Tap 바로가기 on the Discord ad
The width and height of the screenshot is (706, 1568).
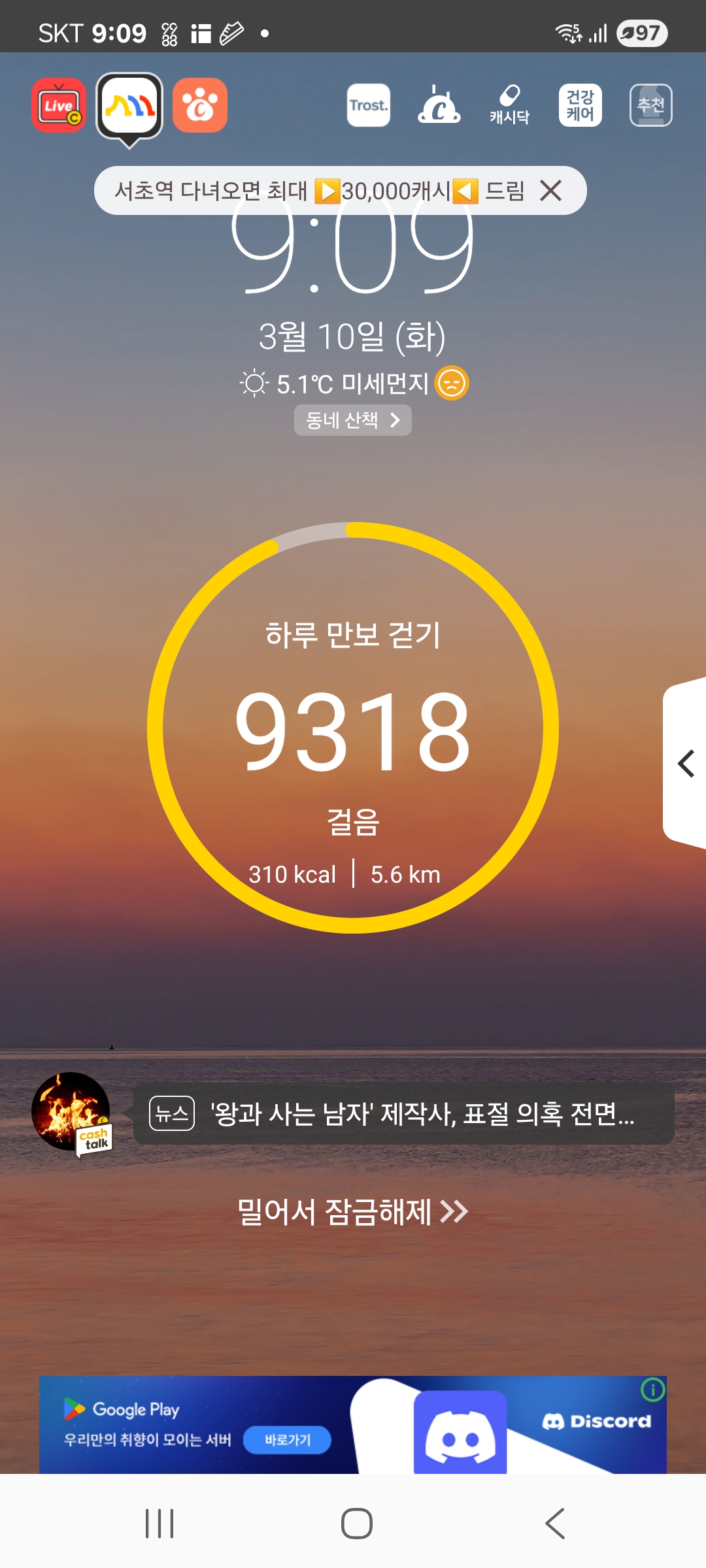[x=287, y=1440]
